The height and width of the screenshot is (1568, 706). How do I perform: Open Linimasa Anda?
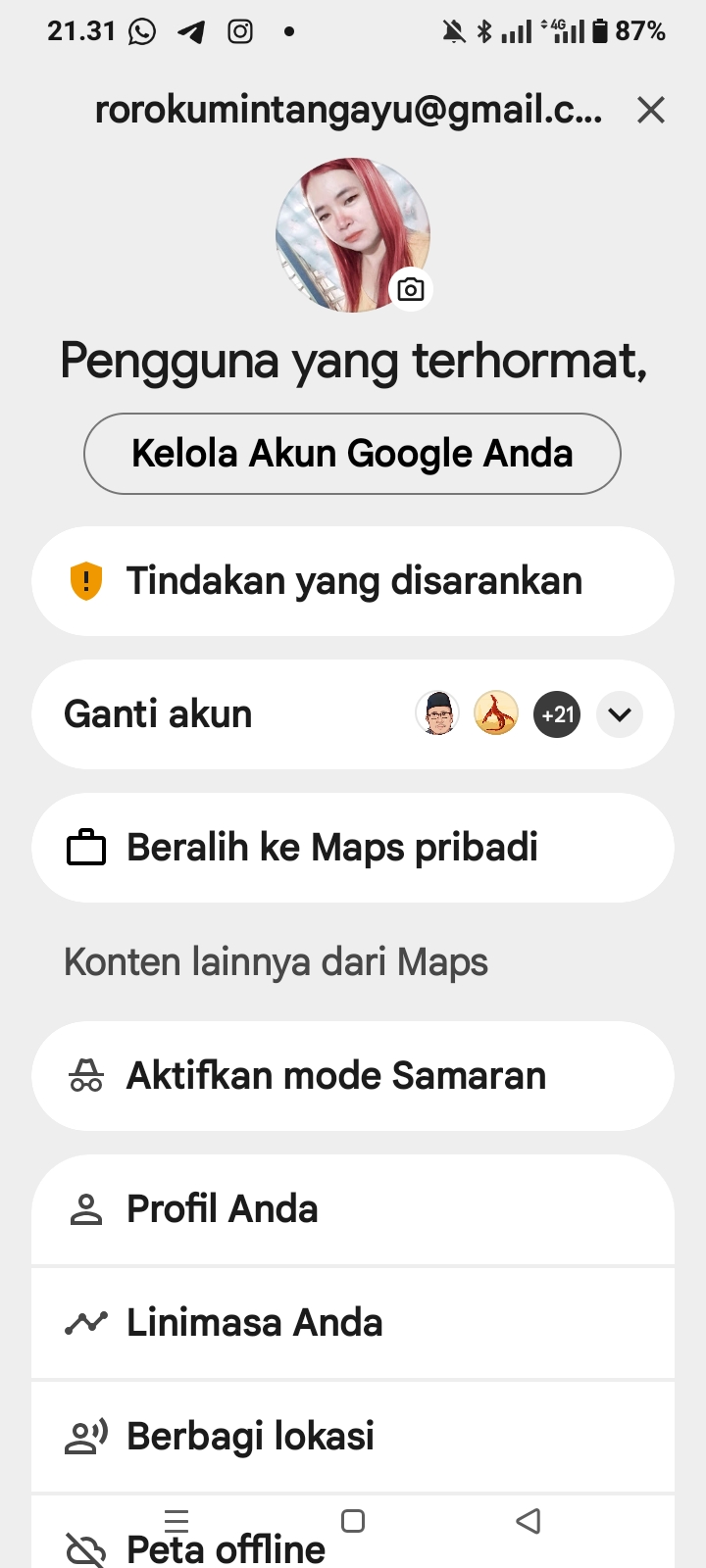click(x=353, y=1323)
